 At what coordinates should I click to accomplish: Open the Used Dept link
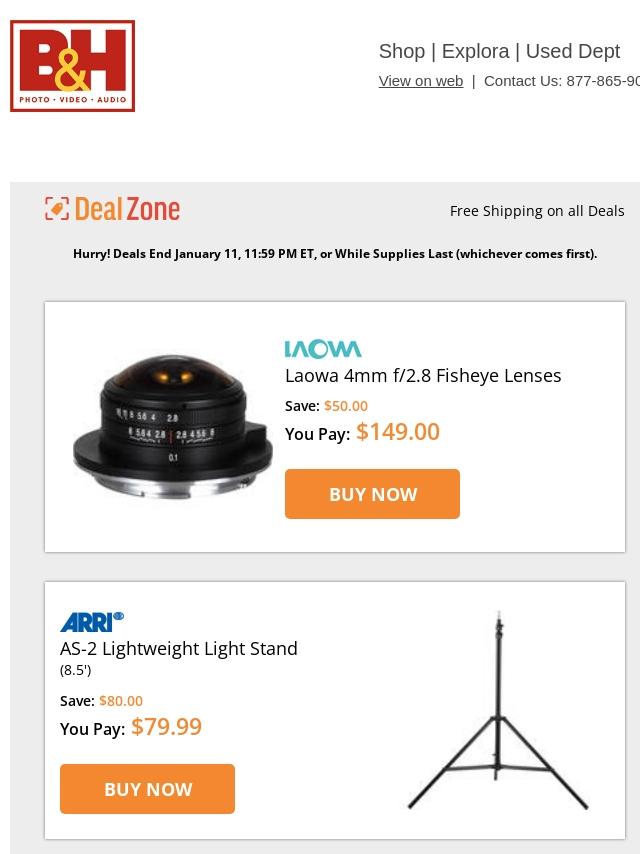[x=572, y=51]
